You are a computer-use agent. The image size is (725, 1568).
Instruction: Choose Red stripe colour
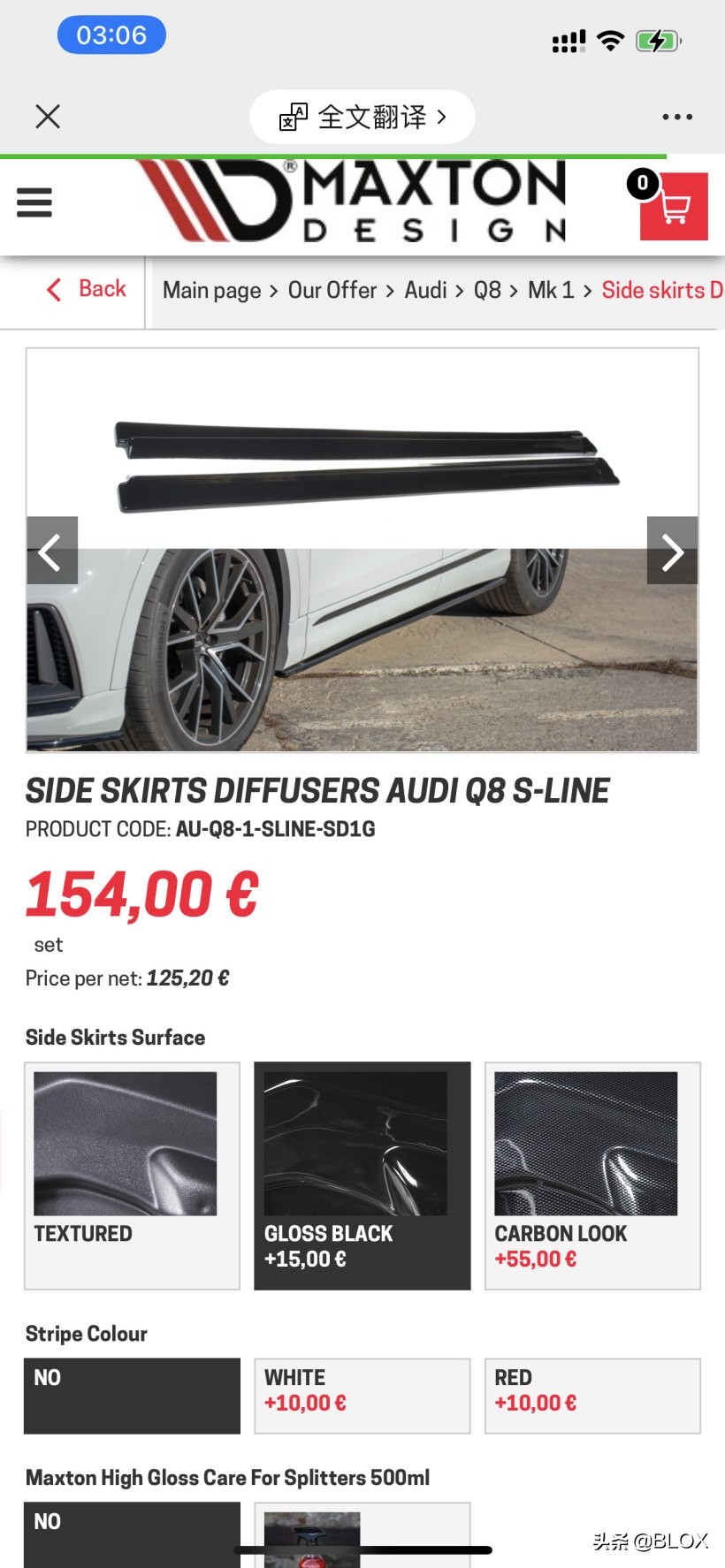[x=592, y=1396]
